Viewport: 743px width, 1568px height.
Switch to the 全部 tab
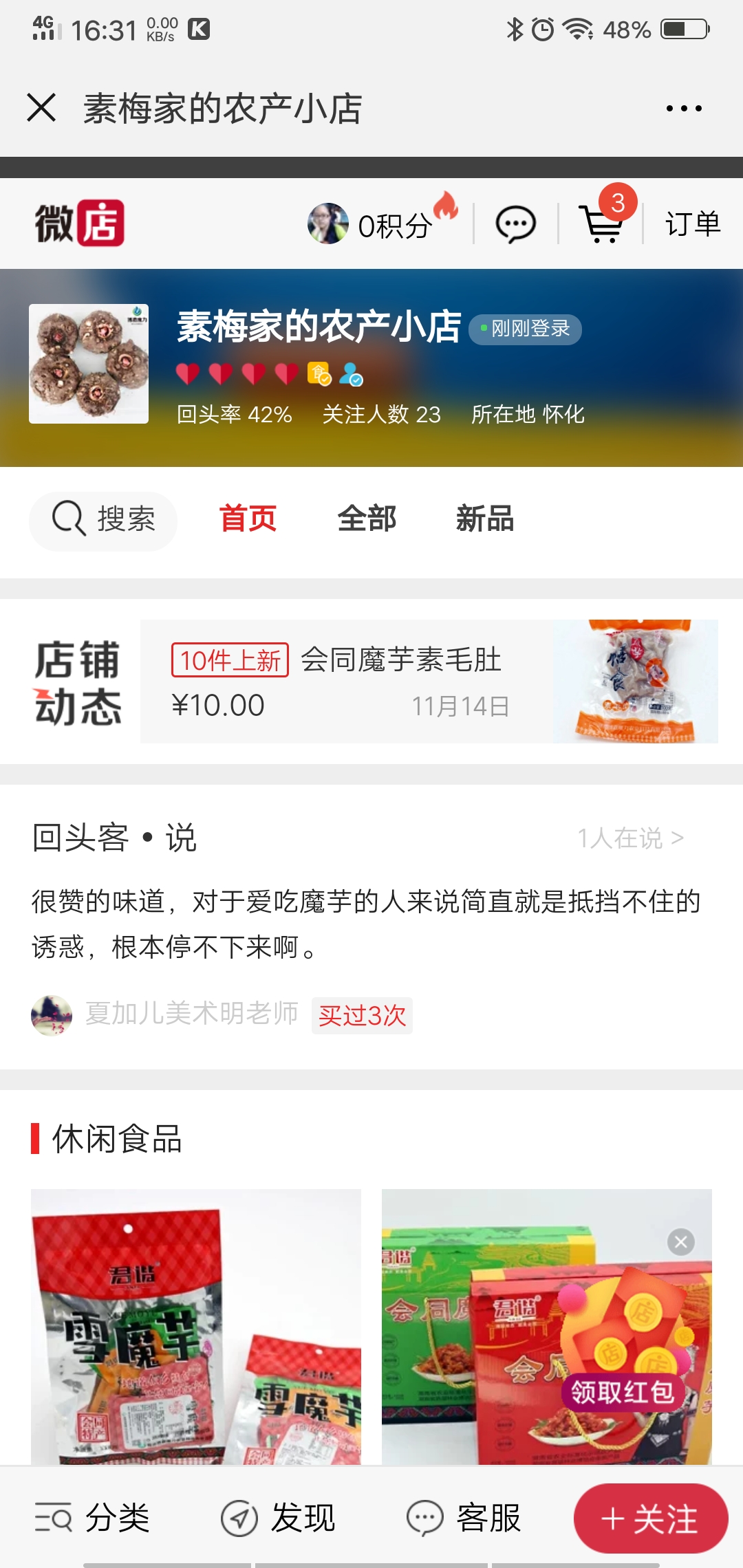pos(367,519)
